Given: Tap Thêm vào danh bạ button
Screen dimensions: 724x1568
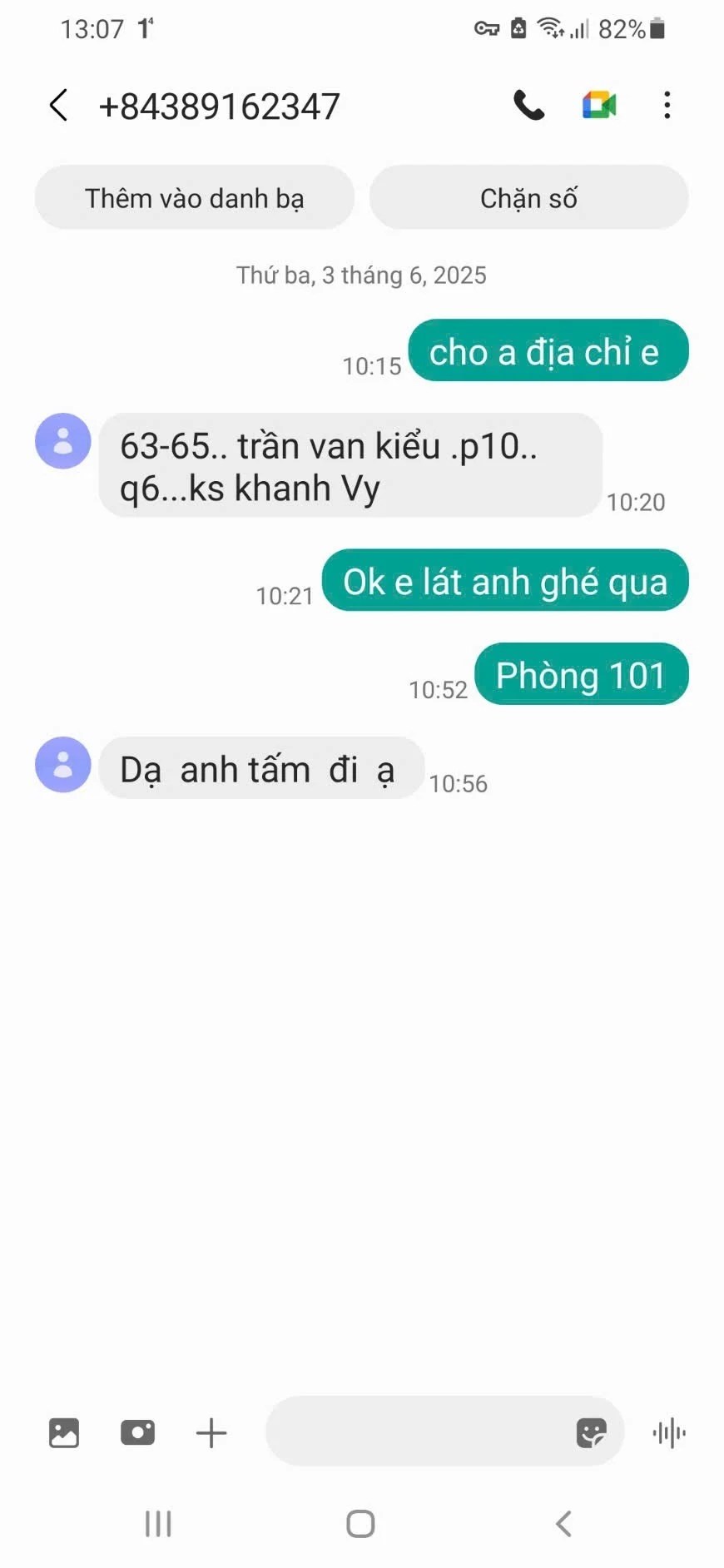Looking at the screenshot, I should 195,198.
